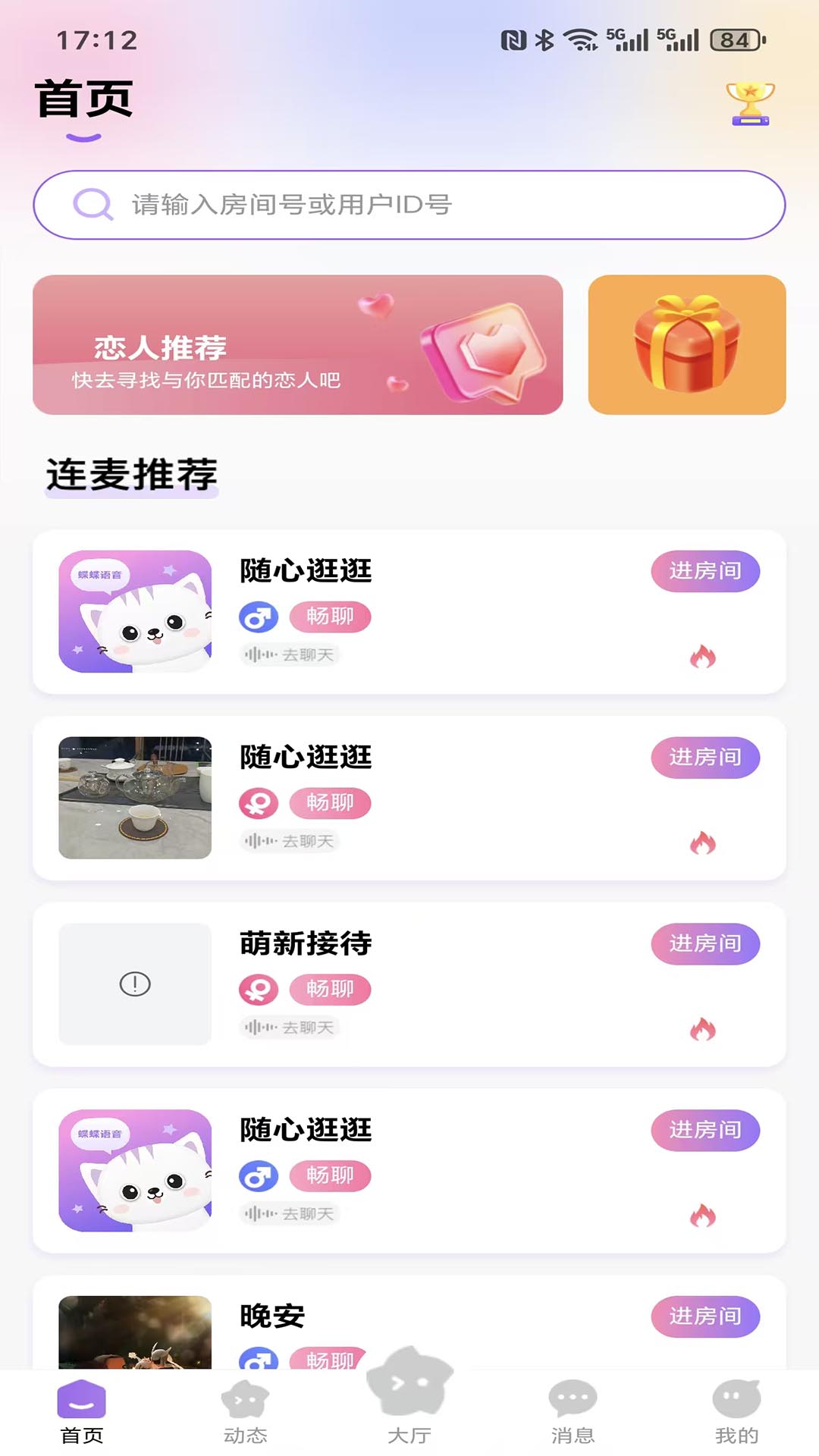
Task: Go to the 消息 messages tab
Action: (572, 1410)
